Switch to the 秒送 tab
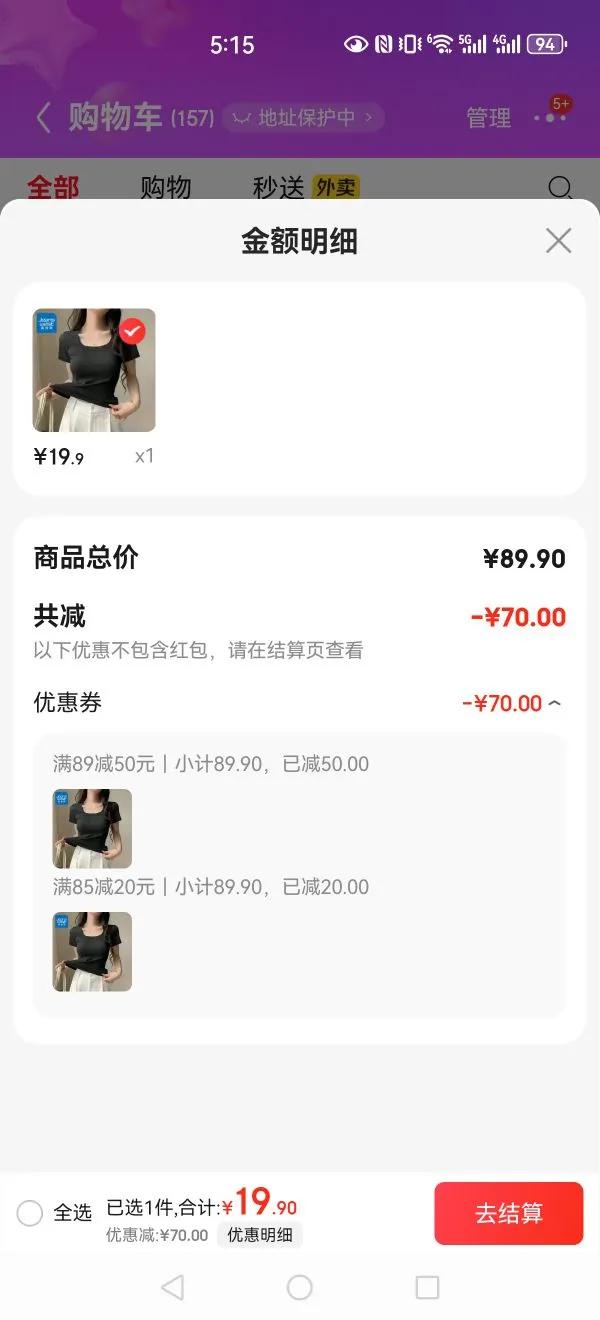Screen dimensions: 600x1320 click(x=278, y=187)
